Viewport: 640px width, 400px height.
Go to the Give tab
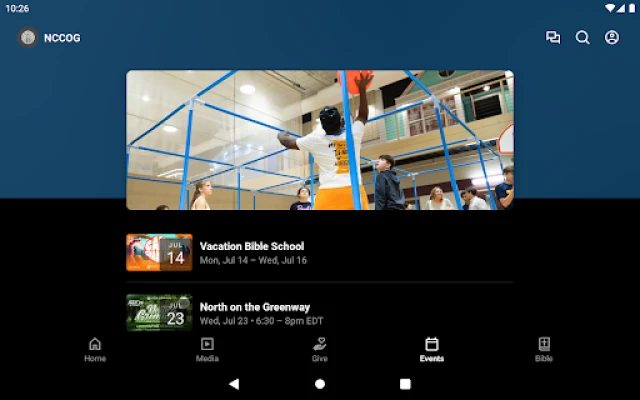(x=319, y=349)
